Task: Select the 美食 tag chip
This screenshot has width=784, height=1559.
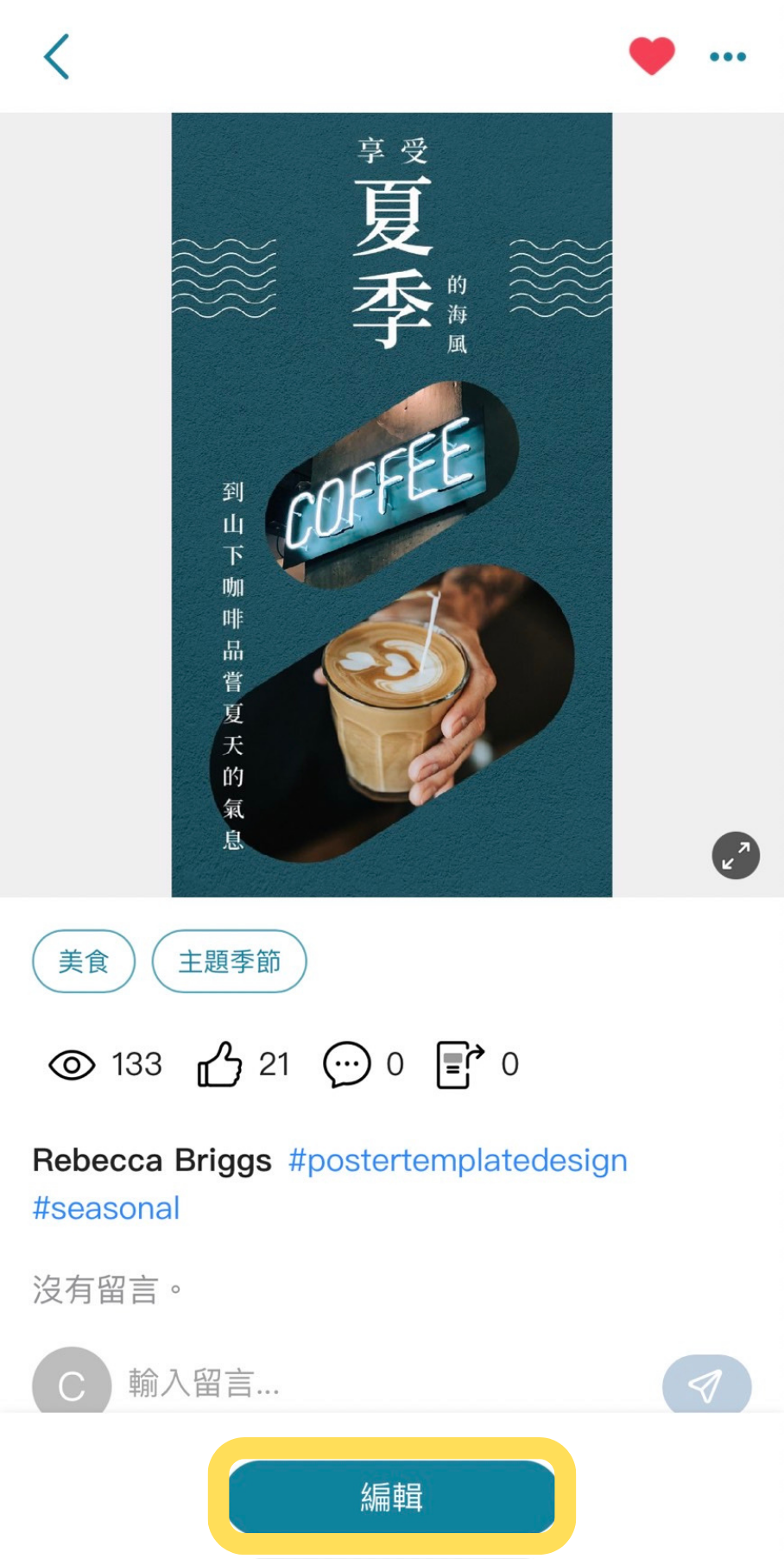Action: [x=84, y=961]
